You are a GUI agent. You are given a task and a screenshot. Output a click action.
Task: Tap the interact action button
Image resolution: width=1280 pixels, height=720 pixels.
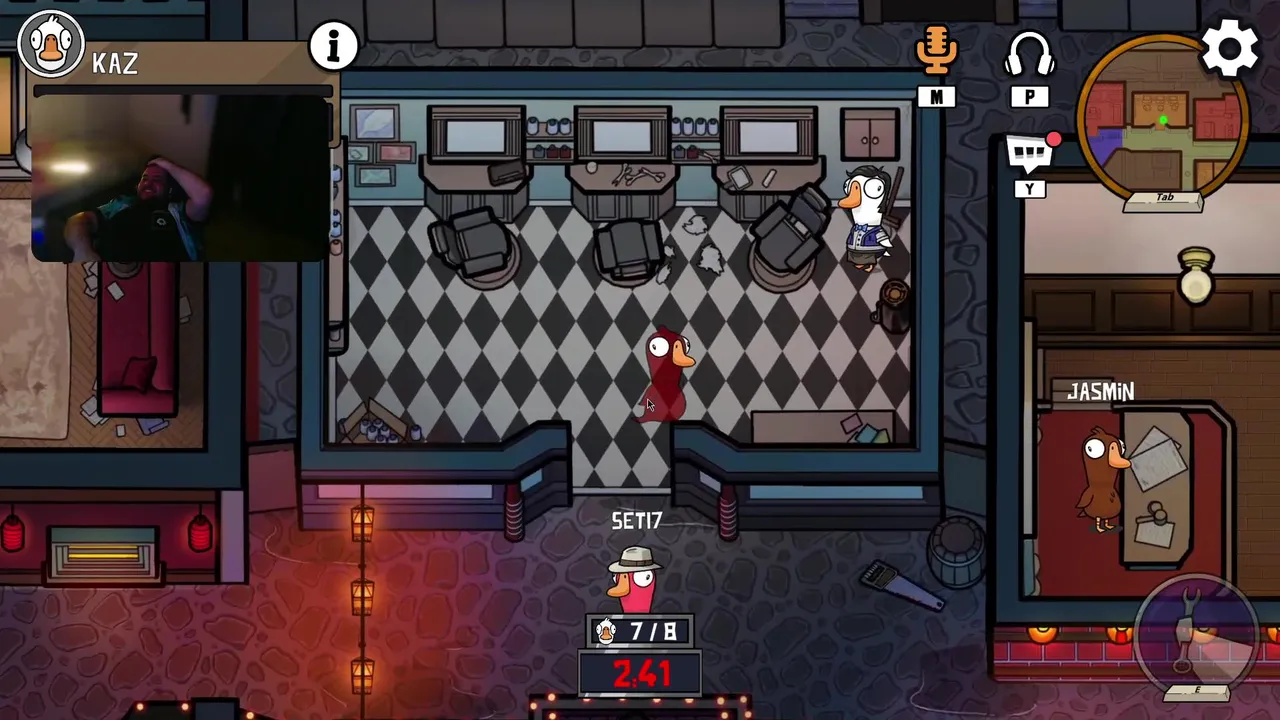pyautogui.click(x=1198, y=630)
